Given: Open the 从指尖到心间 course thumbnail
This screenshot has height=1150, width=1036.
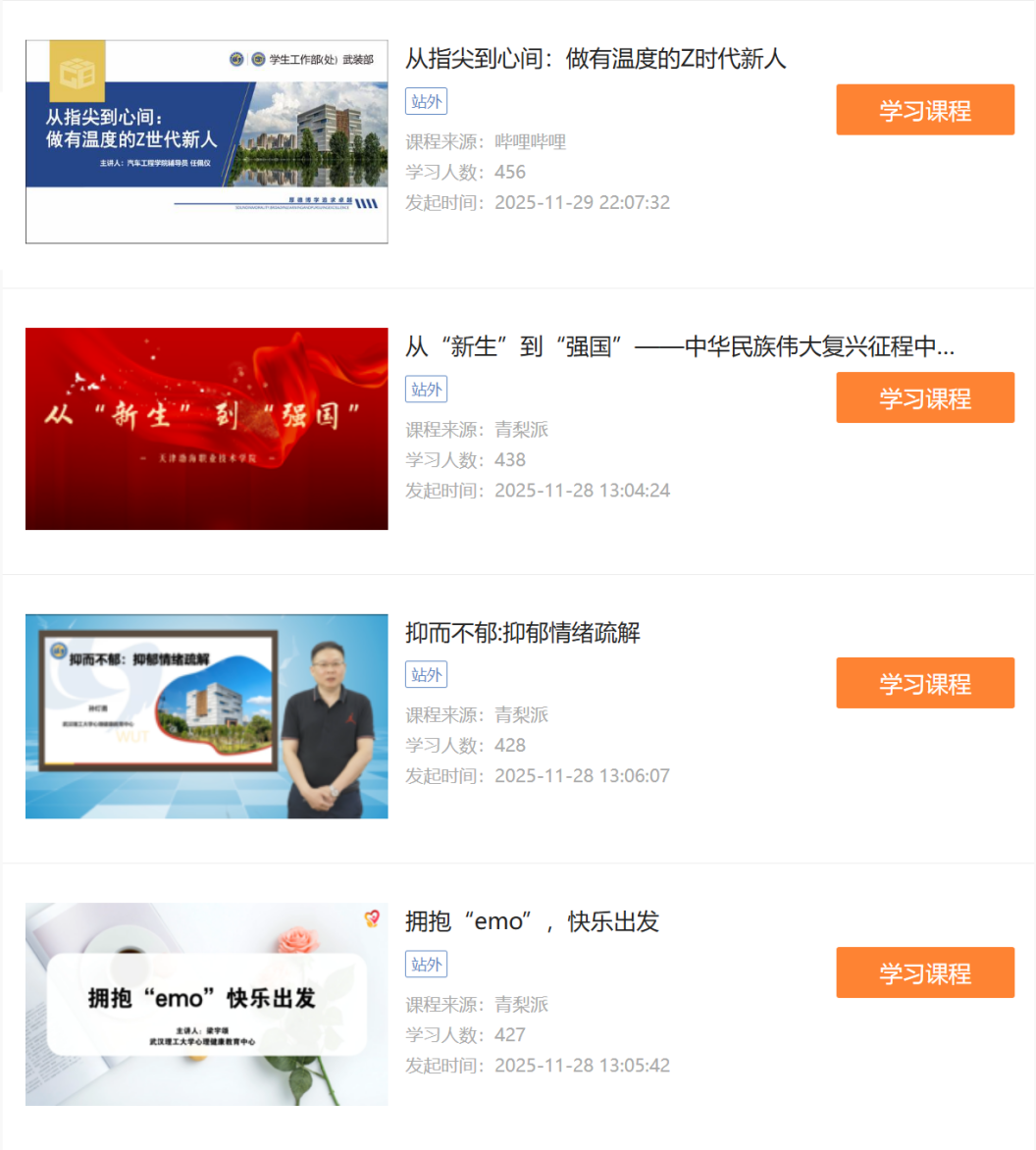Looking at the screenshot, I should click(206, 141).
